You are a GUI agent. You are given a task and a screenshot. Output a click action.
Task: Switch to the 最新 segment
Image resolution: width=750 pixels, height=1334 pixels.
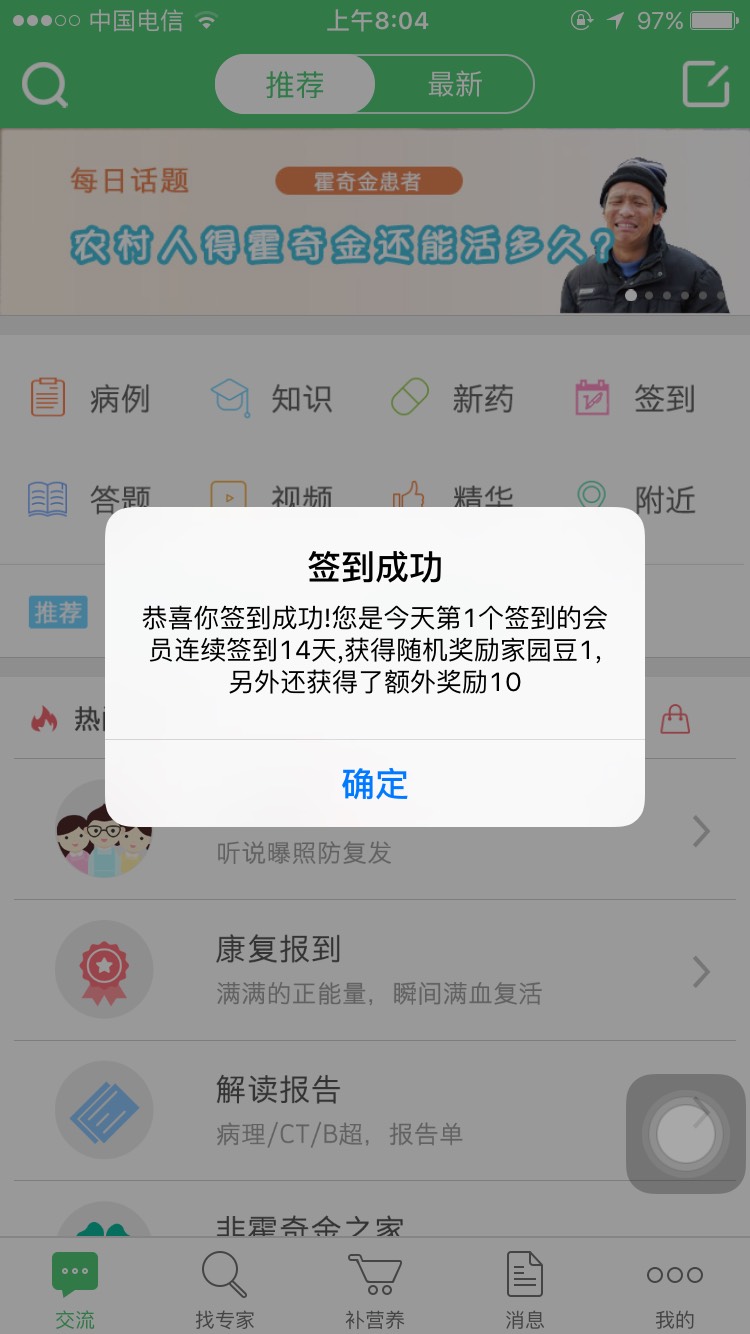click(455, 85)
